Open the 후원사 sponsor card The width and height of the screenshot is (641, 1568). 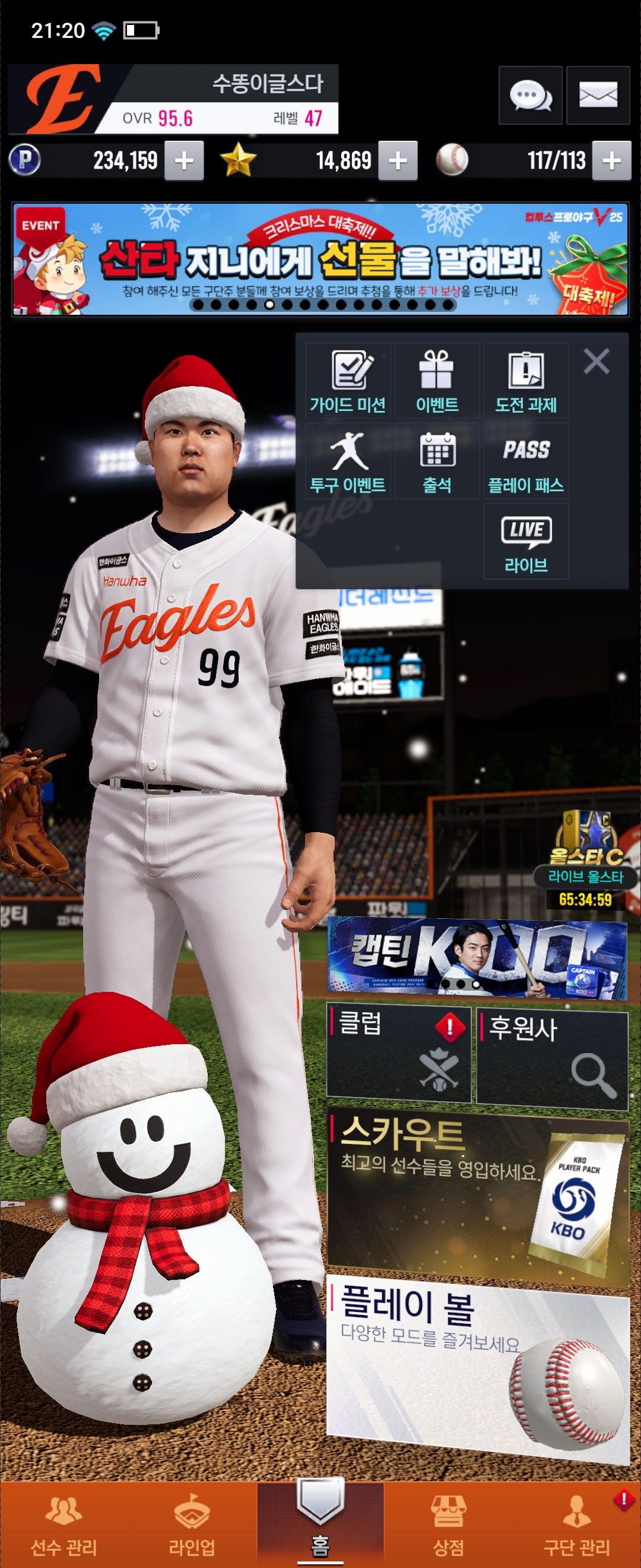[x=551, y=1057]
